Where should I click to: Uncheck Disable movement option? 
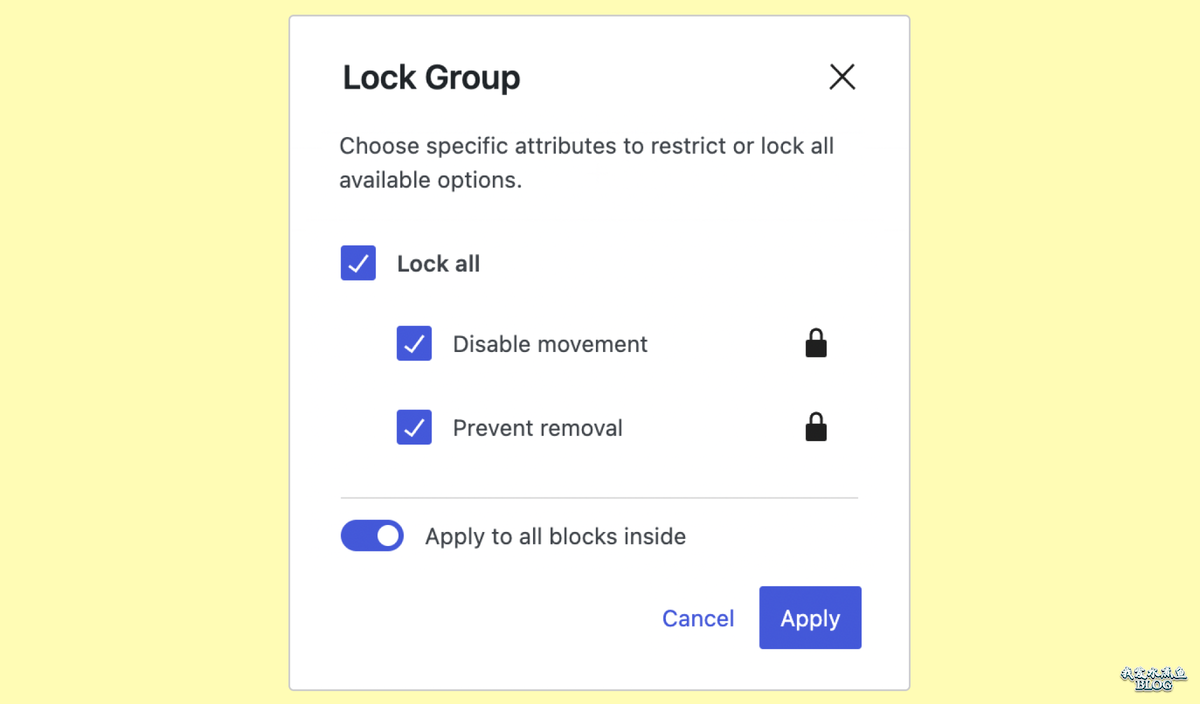point(414,344)
